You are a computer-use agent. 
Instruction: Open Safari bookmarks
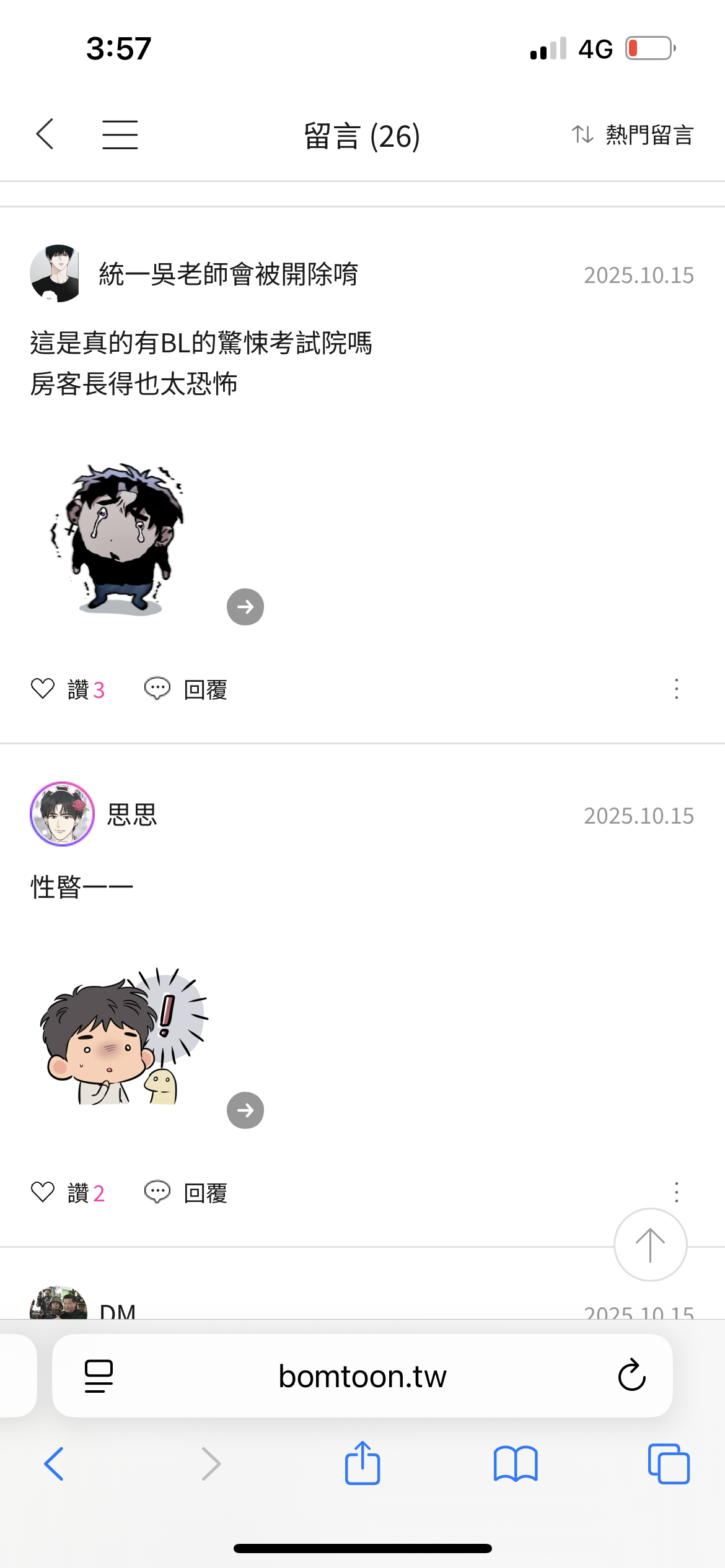[516, 1464]
